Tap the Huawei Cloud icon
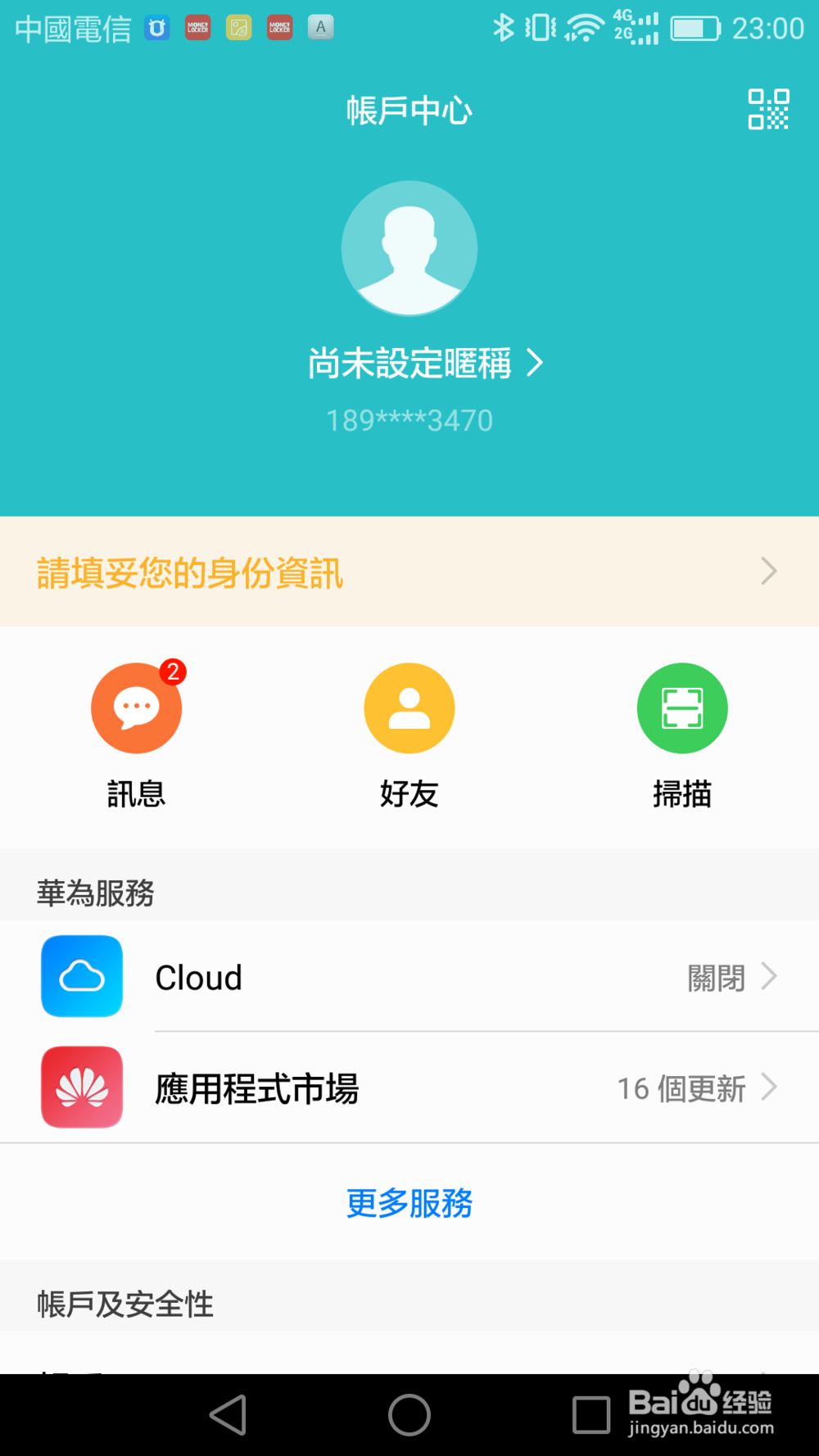This screenshot has height=1456, width=819. [x=81, y=976]
